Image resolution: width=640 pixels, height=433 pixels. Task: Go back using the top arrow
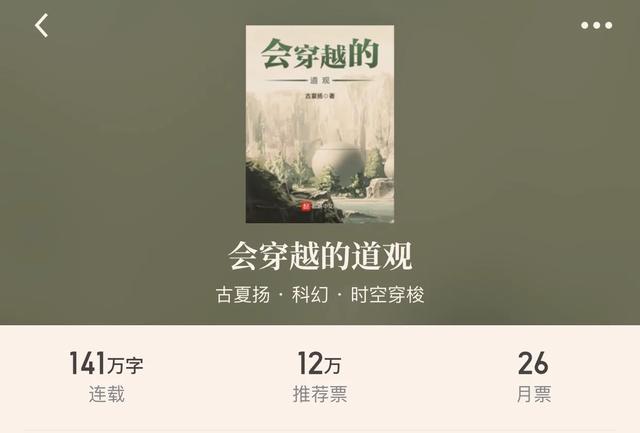41,26
